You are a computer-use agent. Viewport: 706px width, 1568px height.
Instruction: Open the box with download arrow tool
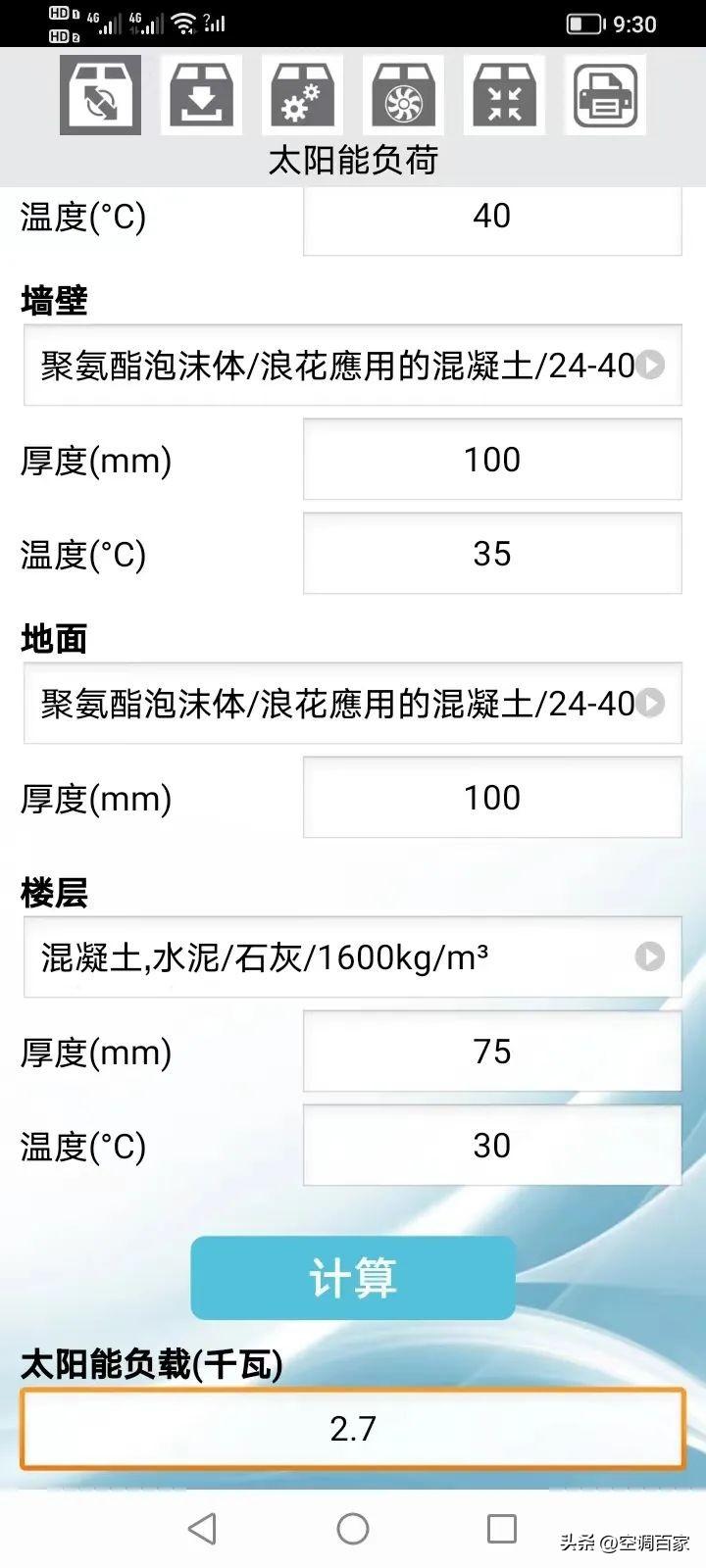201,95
